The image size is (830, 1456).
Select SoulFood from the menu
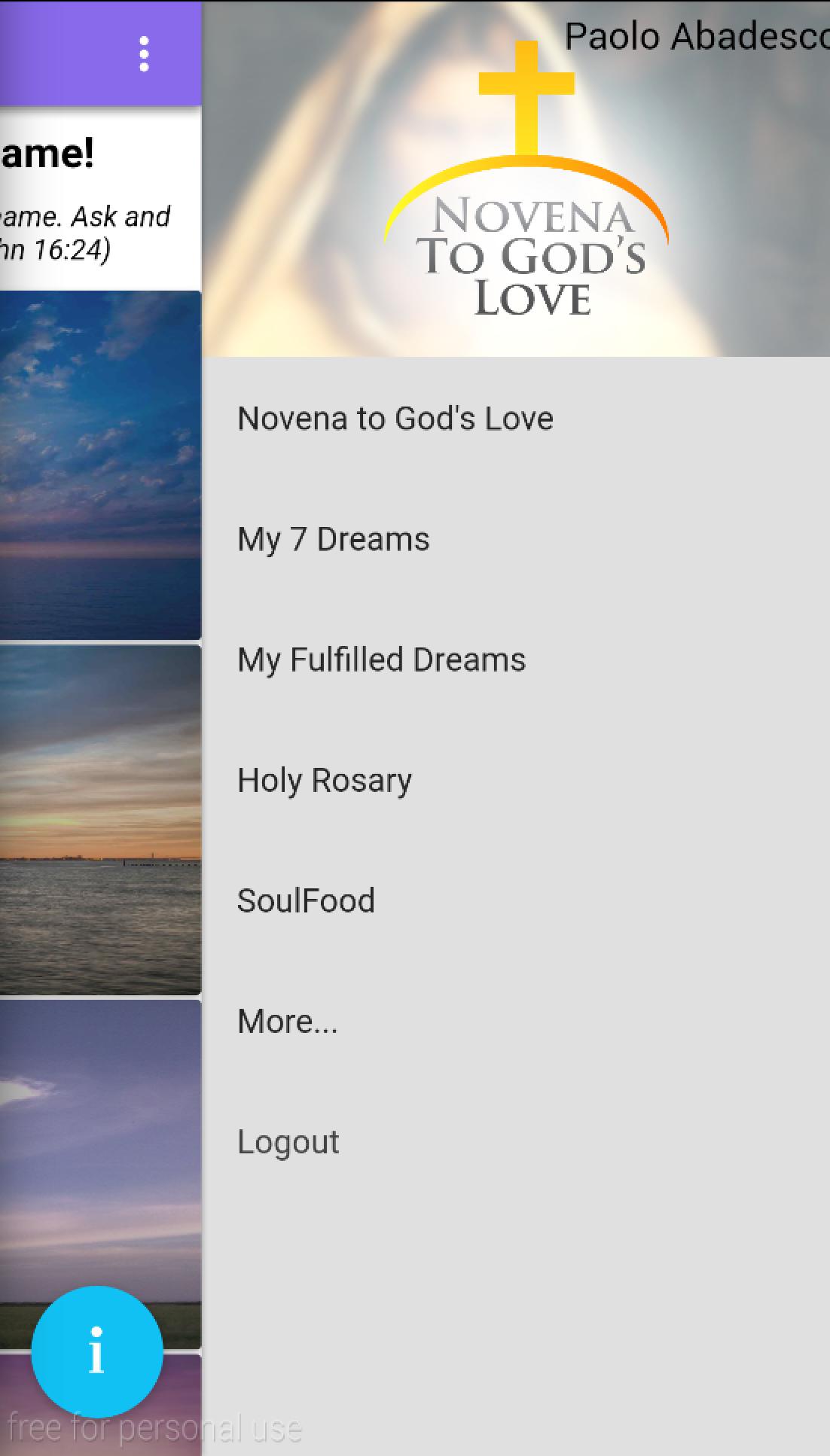click(306, 900)
